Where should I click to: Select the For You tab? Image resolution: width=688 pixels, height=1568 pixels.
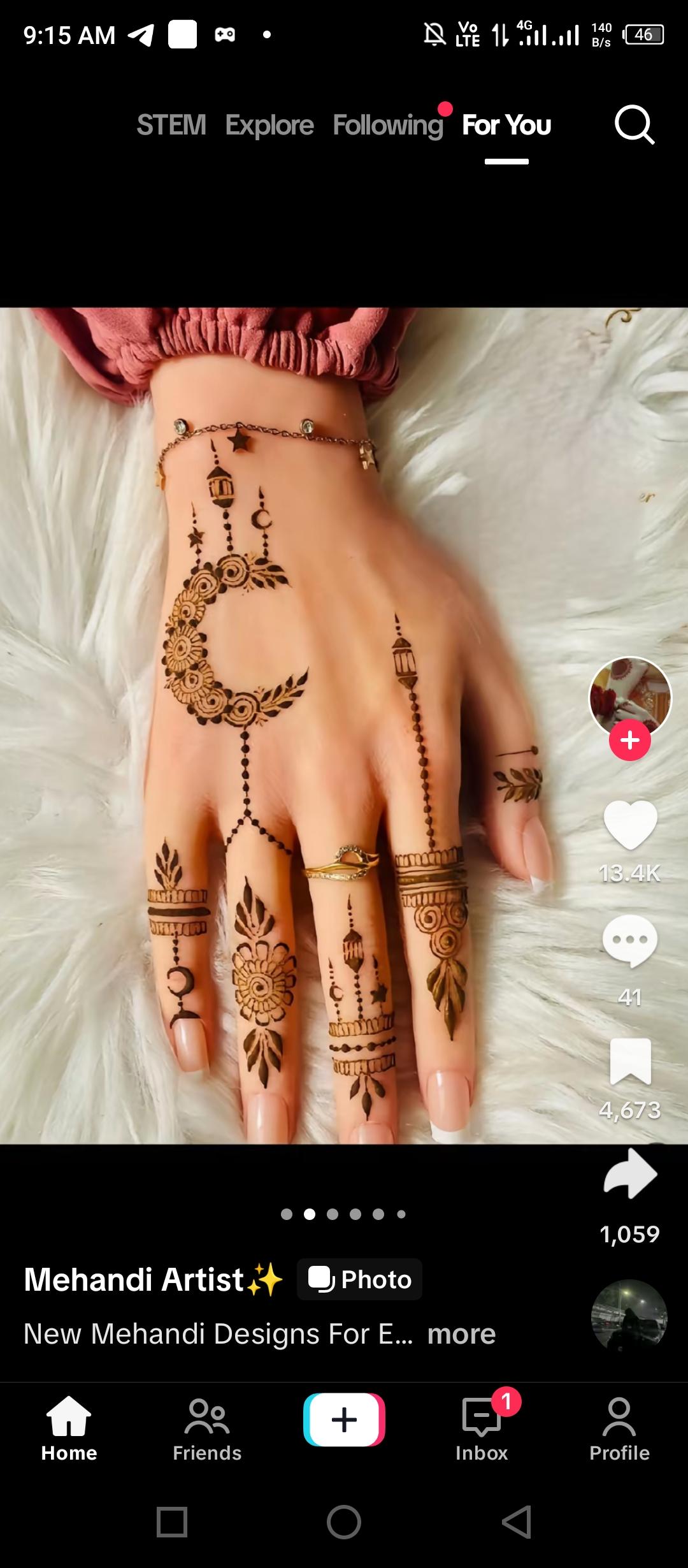pyautogui.click(x=506, y=125)
